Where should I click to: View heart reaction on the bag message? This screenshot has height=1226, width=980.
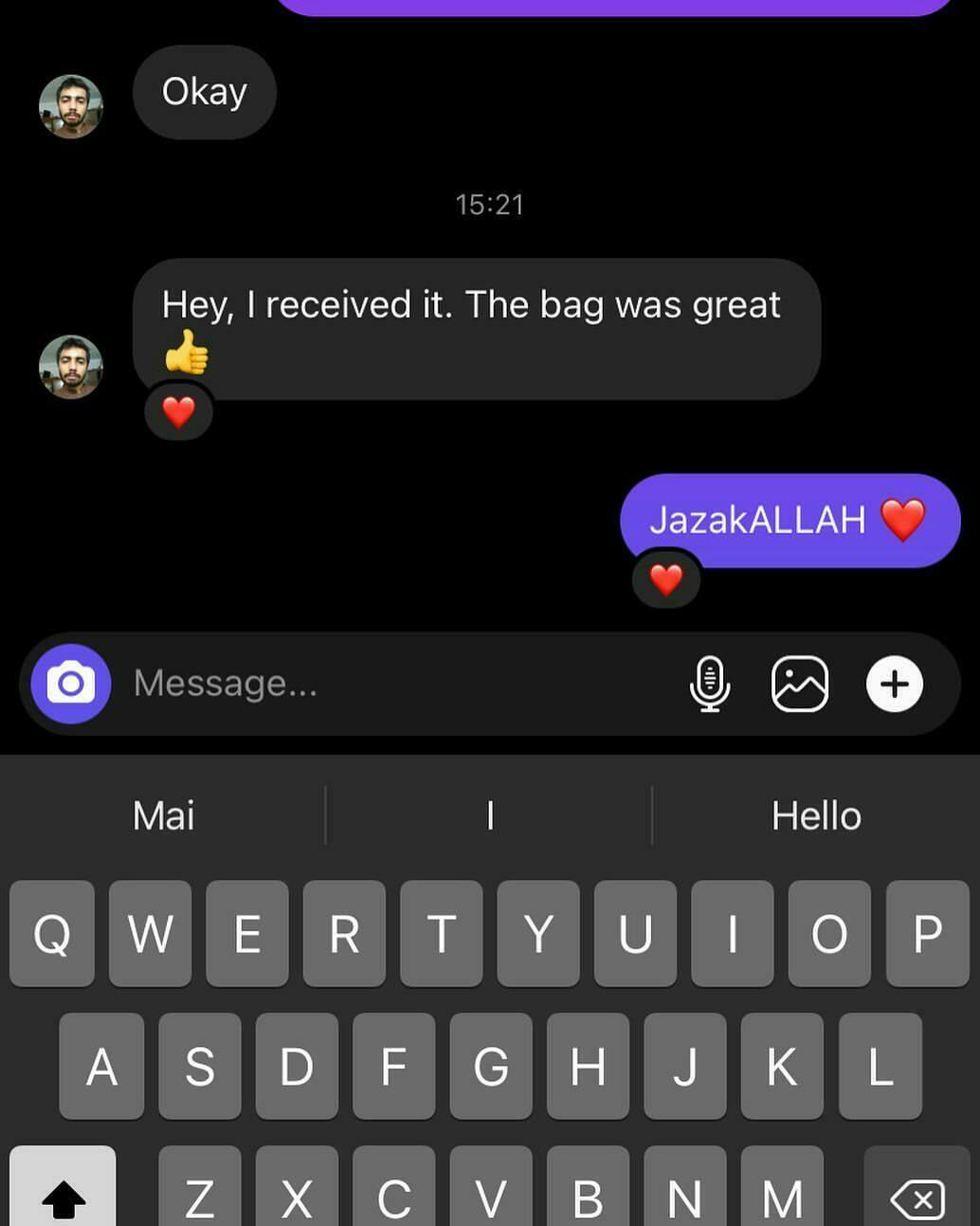click(178, 412)
